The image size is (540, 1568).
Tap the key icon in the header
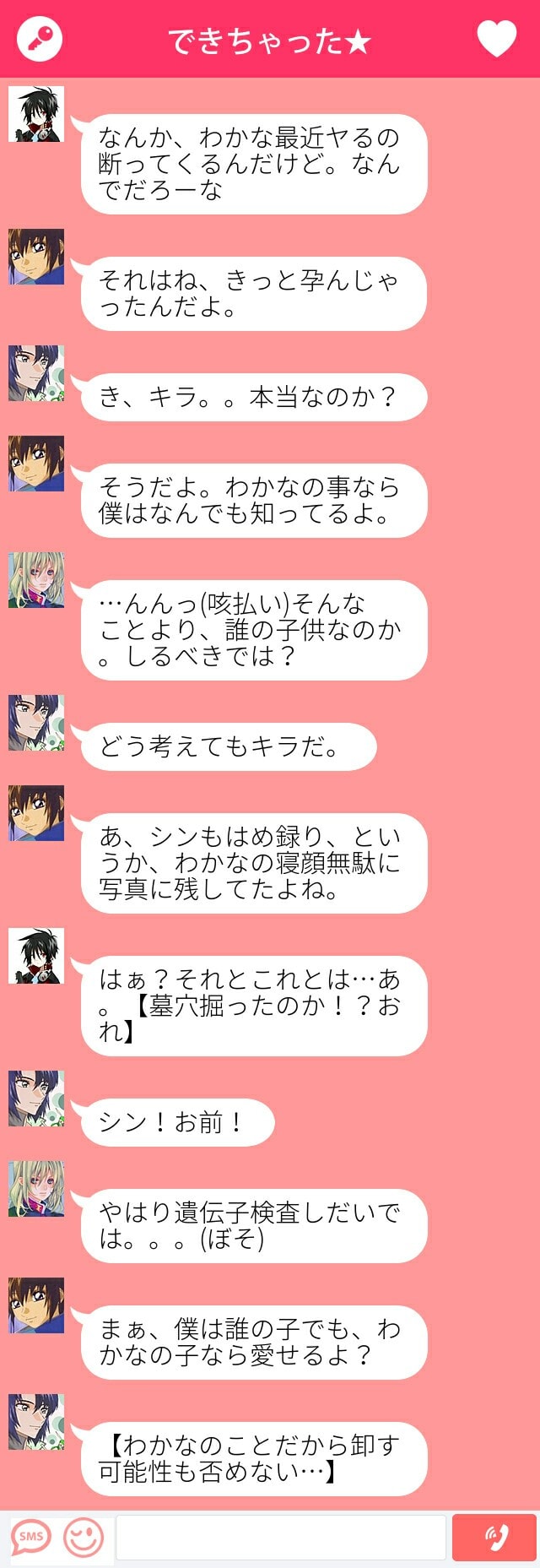tap(39, 38)
